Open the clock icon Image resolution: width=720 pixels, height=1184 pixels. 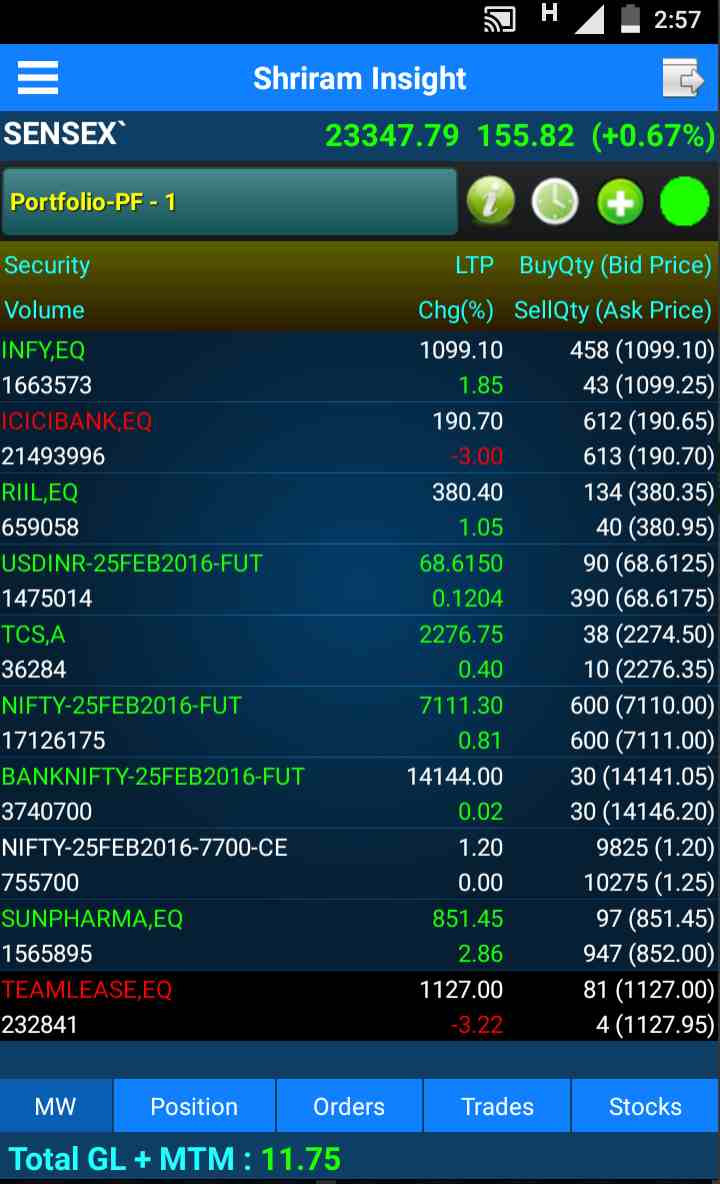click(554, 202)
